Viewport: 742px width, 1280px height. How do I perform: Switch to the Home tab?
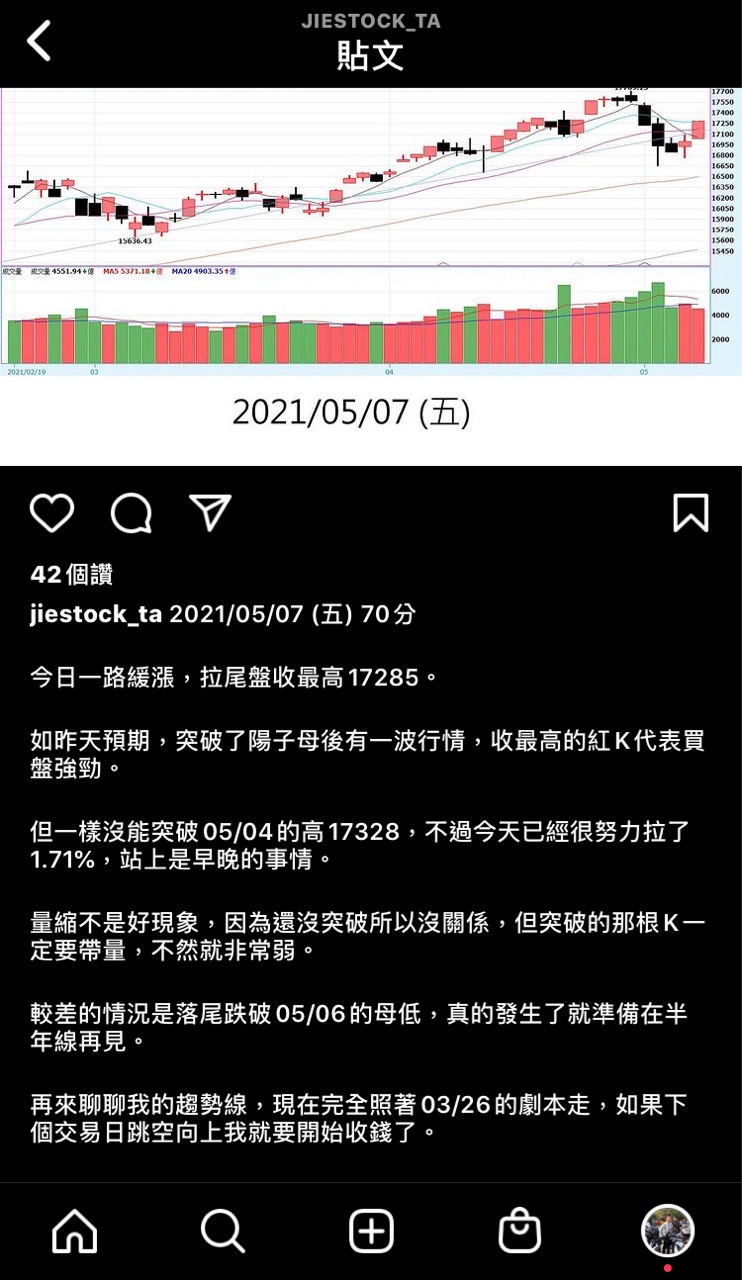point(75,1231)
